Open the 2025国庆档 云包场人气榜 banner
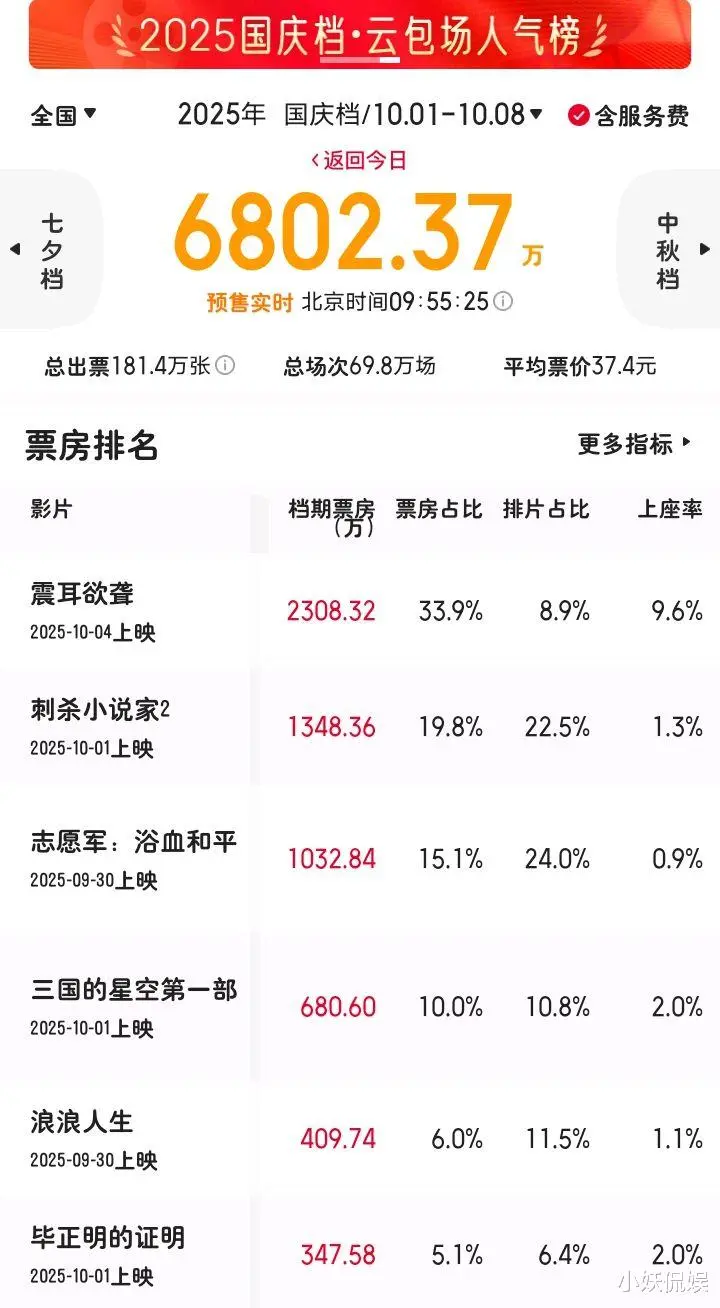The height and width of the screenshot is (1308, 720). pos(360,36)
